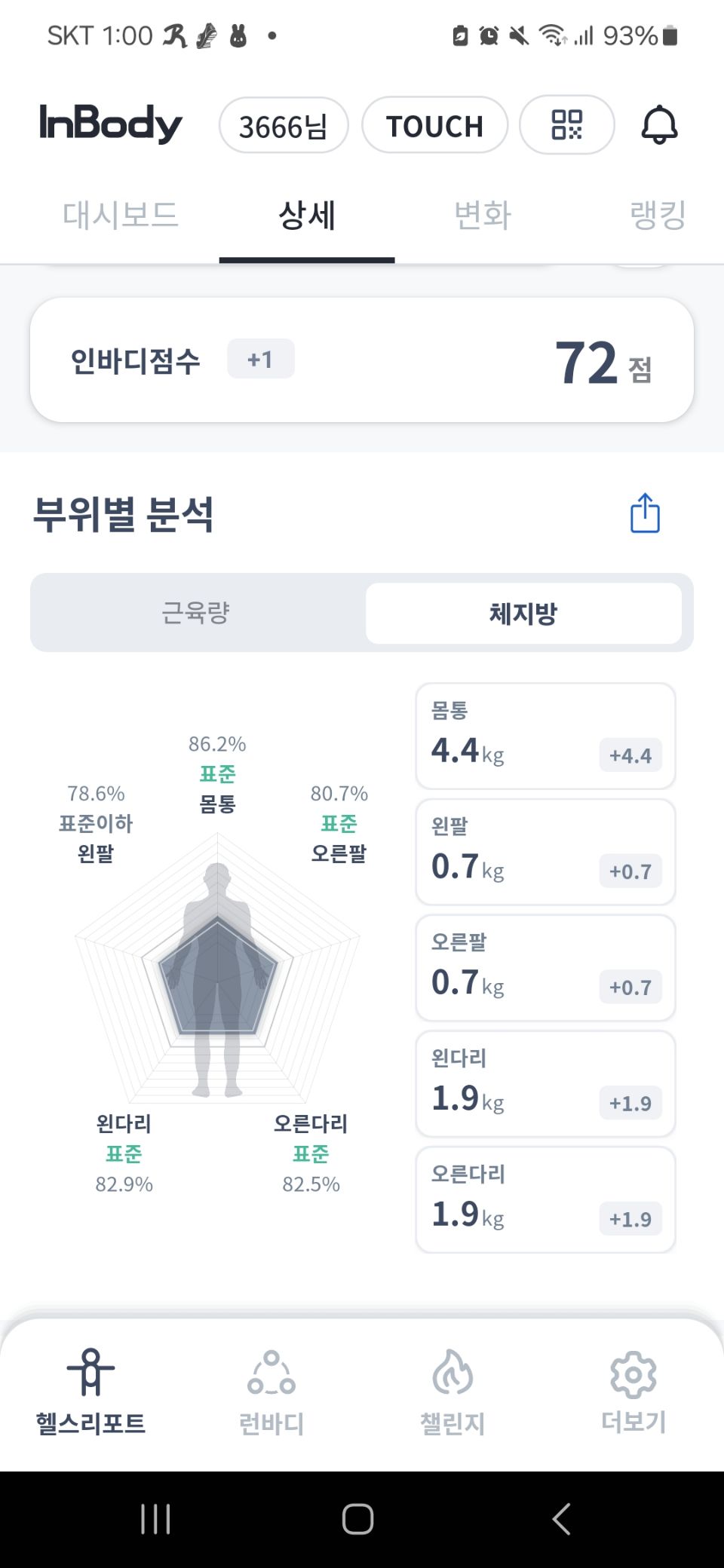724x1568 pixels.
Task: Open the notifications bell
Action: 659,125
